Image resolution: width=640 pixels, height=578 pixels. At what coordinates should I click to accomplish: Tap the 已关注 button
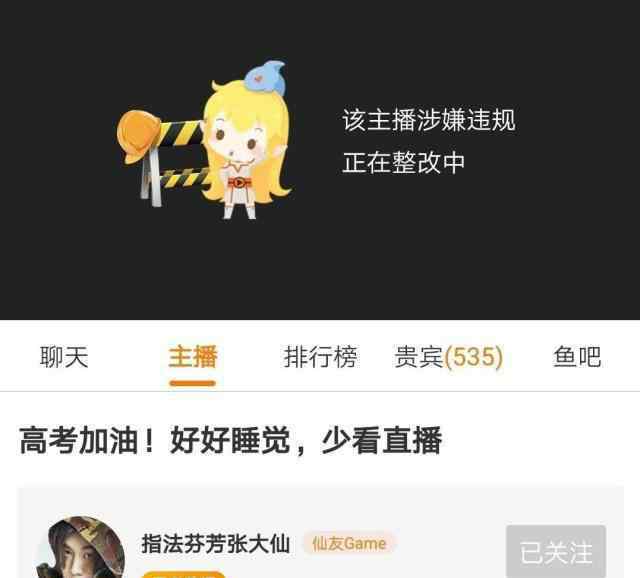[556, 551]
